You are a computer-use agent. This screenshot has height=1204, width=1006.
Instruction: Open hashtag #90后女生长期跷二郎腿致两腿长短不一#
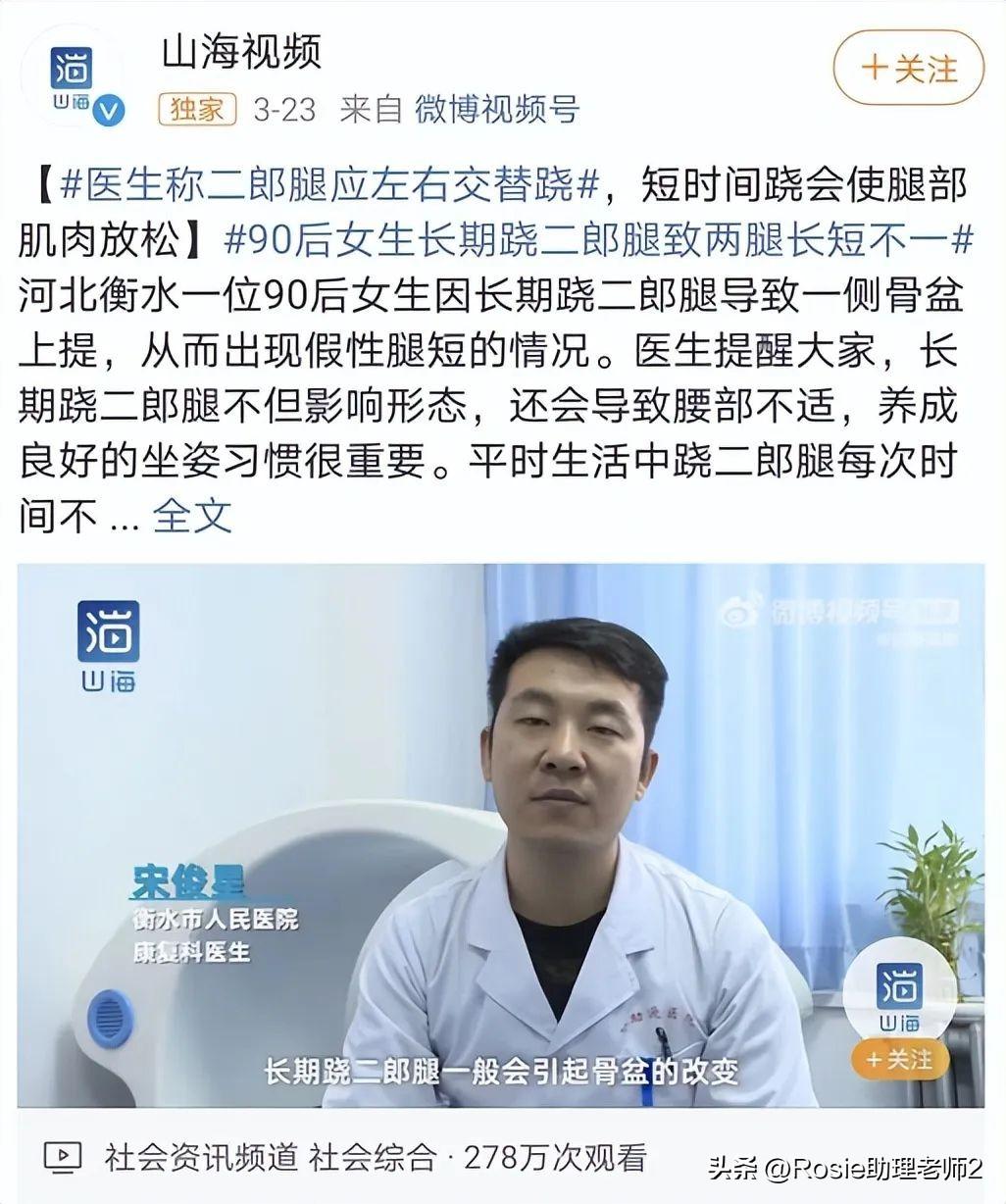click(x=598, y=240)
